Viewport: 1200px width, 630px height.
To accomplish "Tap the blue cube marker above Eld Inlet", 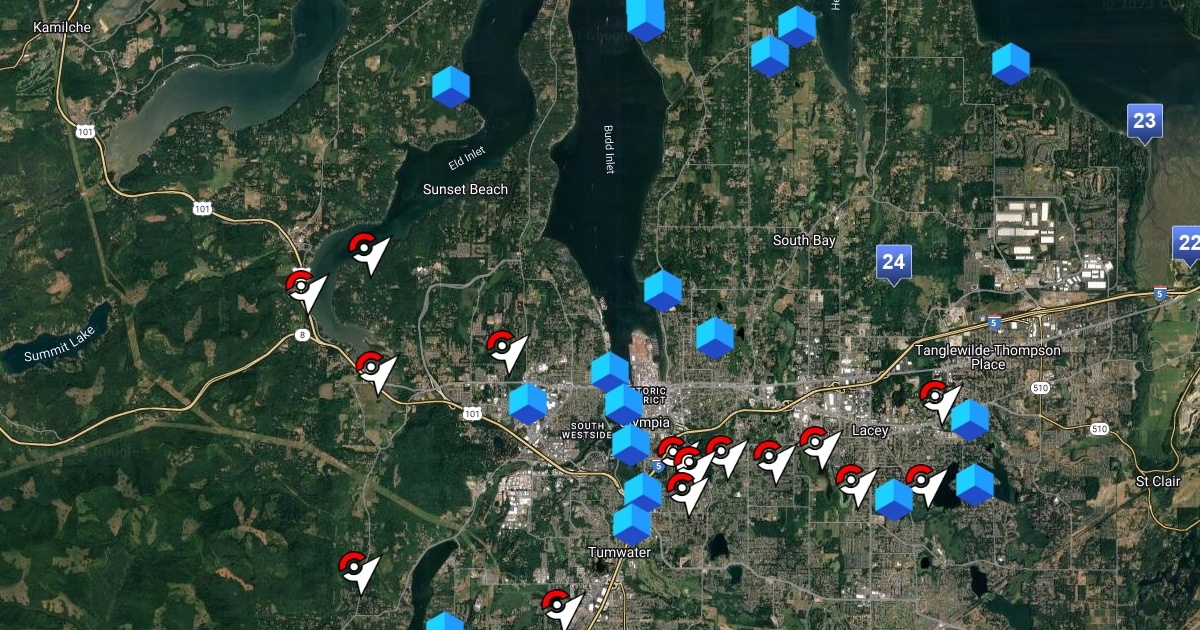I will click(x=451, y=87).
